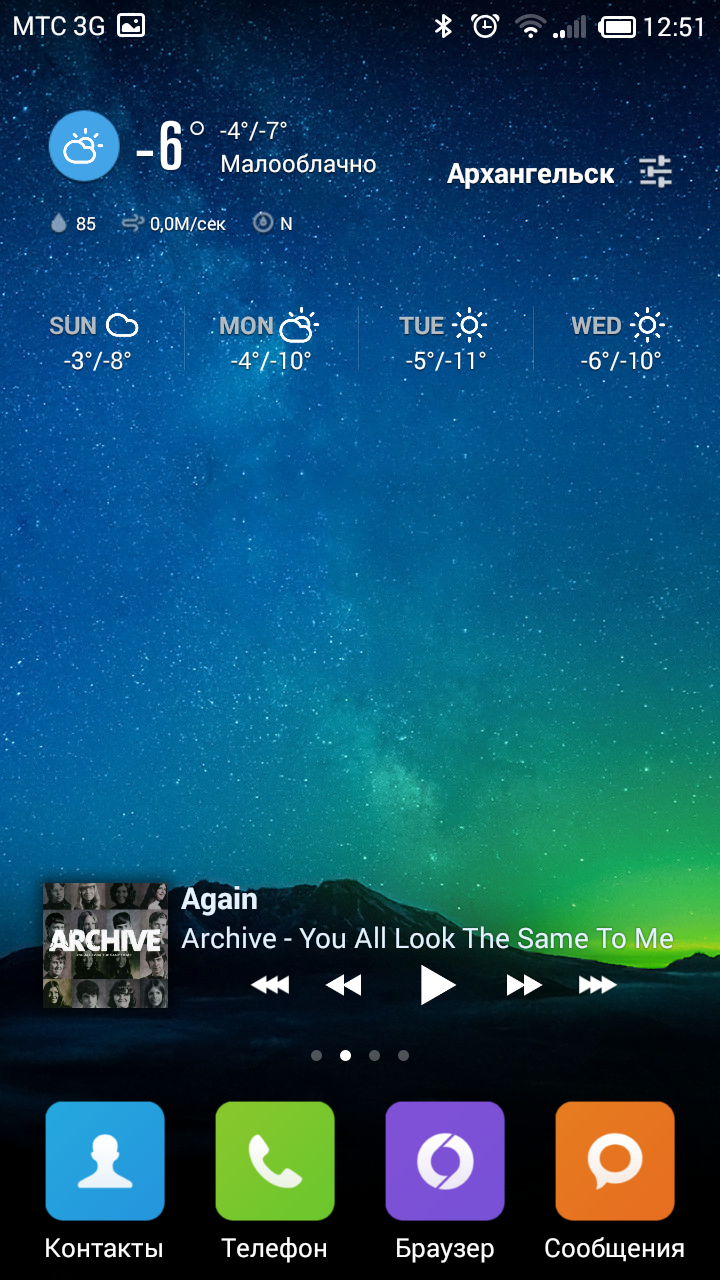Rewind the current track
This screenshot has height=1280, width=720.
pyautogui.click(x=343, y=986)
